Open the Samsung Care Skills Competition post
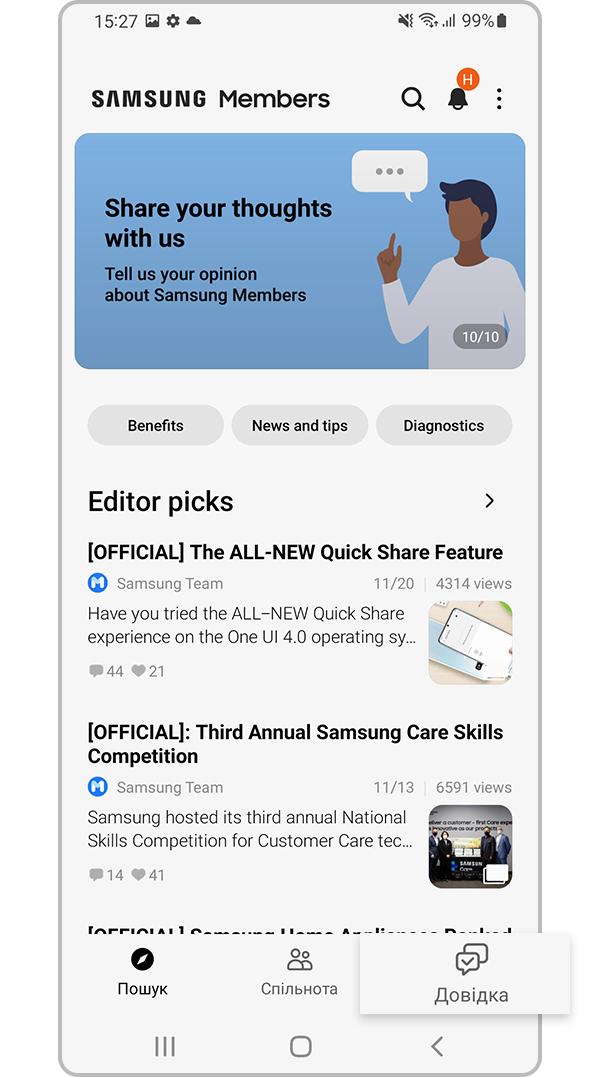 point(295,743)
